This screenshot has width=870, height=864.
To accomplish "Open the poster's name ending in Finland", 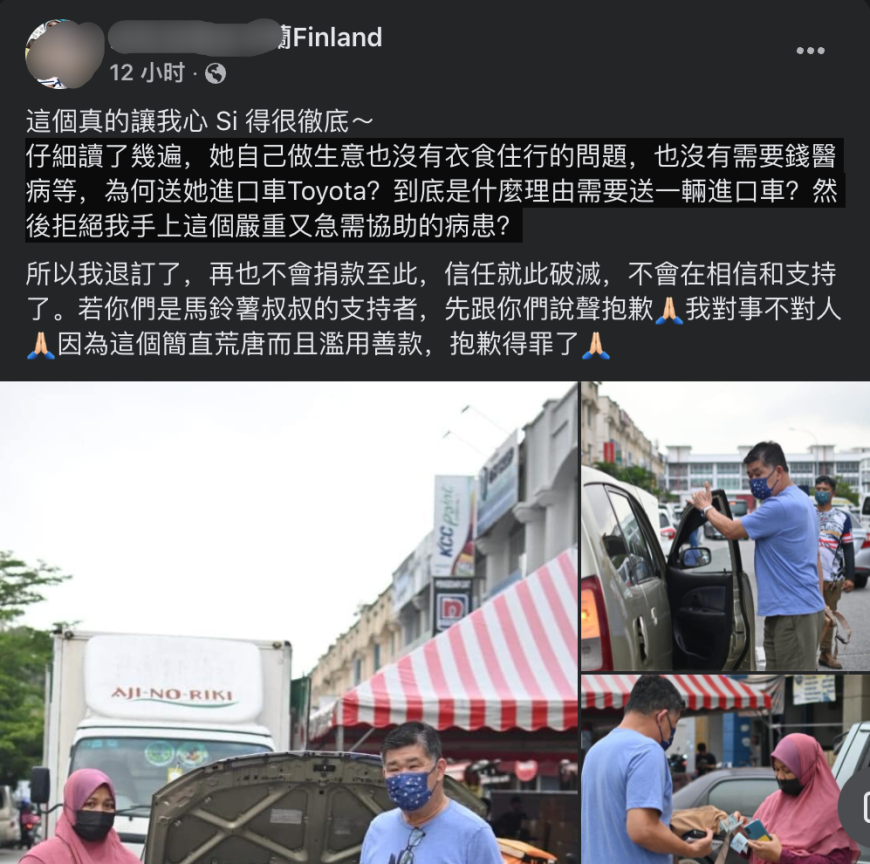I will point(245,38).
